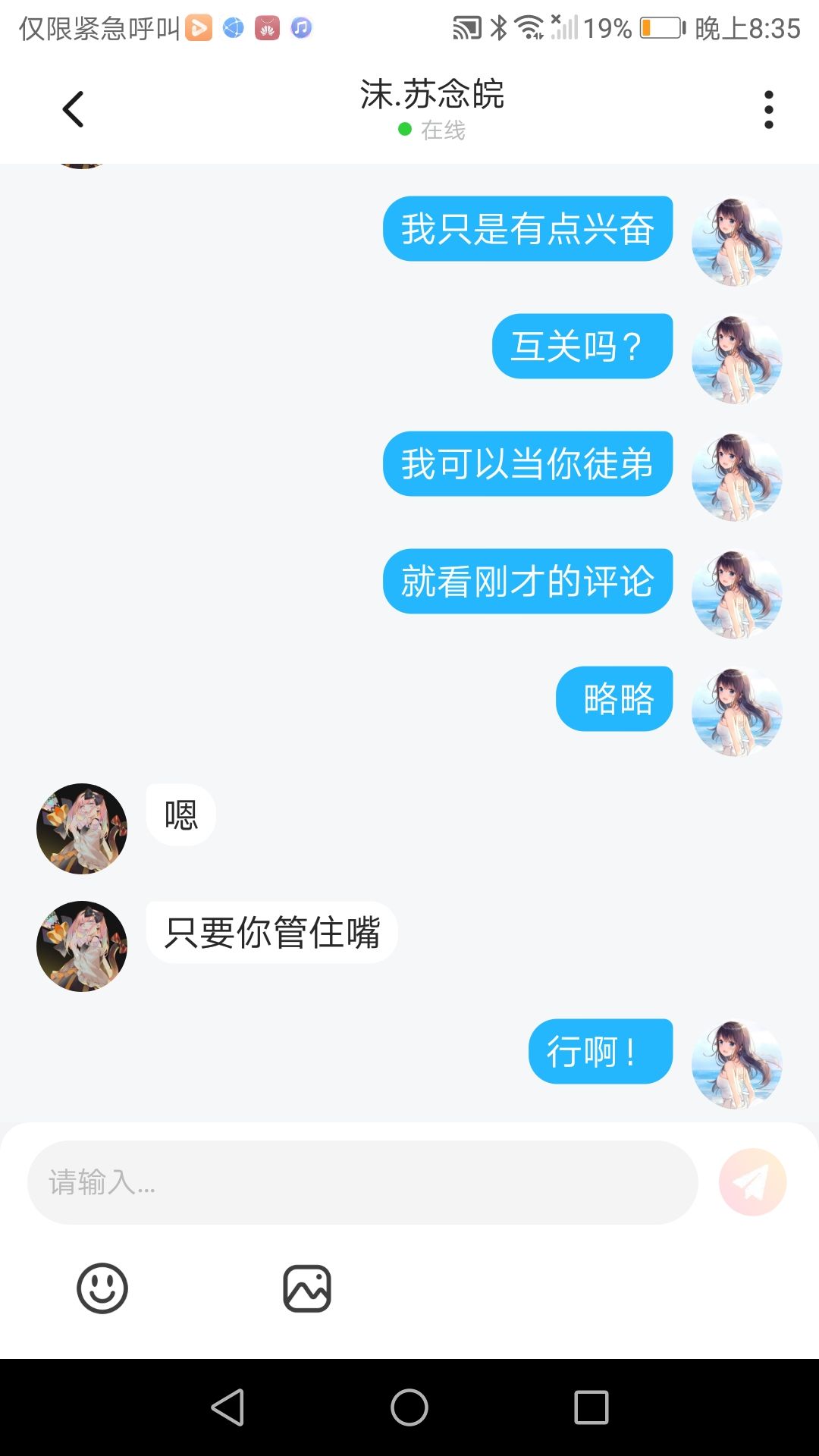View own avatar beside 行啊！
This screenshot has height=1456, width=819.
point(736,1064)
